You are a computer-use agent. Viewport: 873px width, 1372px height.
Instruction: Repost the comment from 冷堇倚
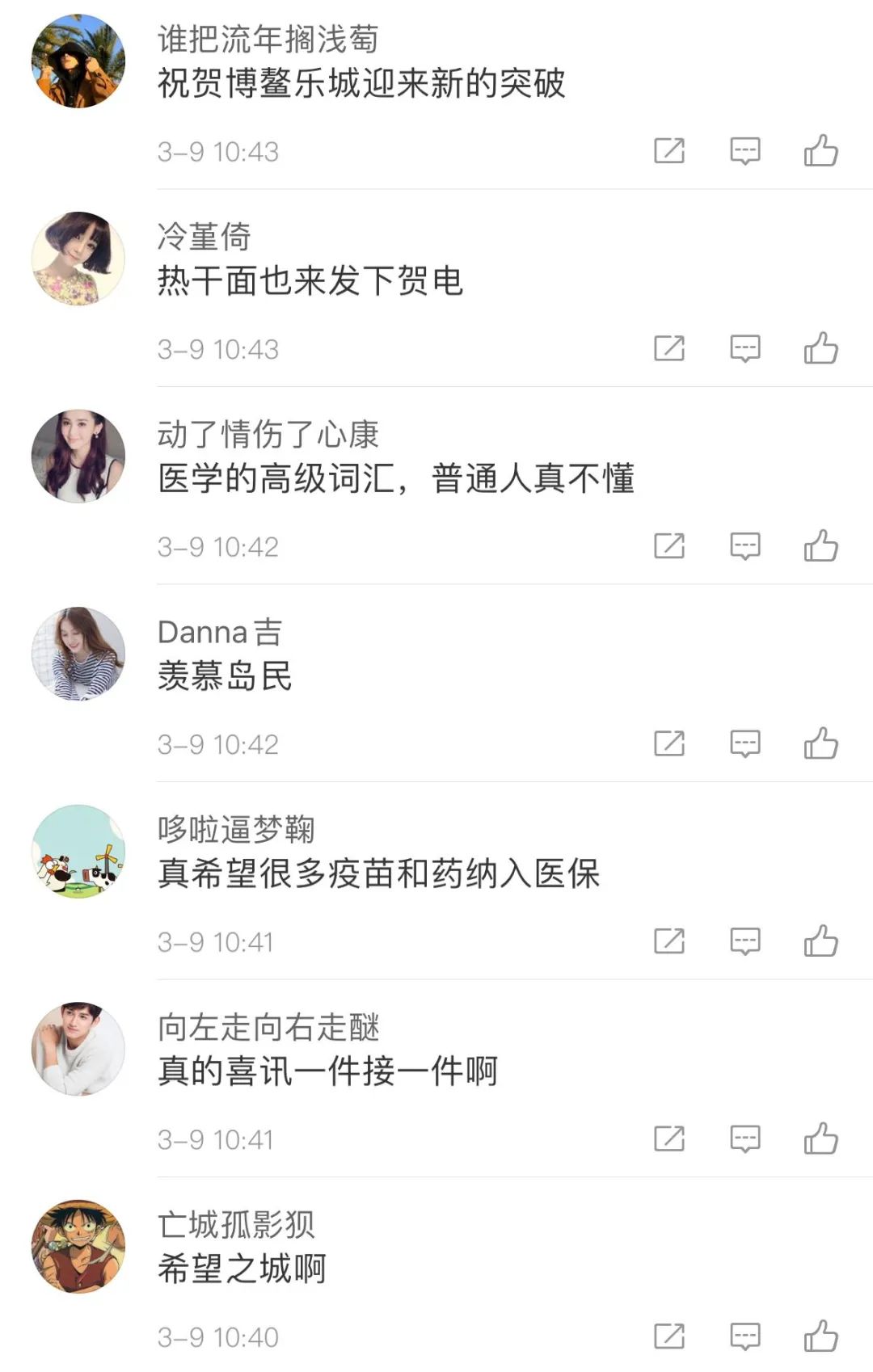[x=669, y=348]
